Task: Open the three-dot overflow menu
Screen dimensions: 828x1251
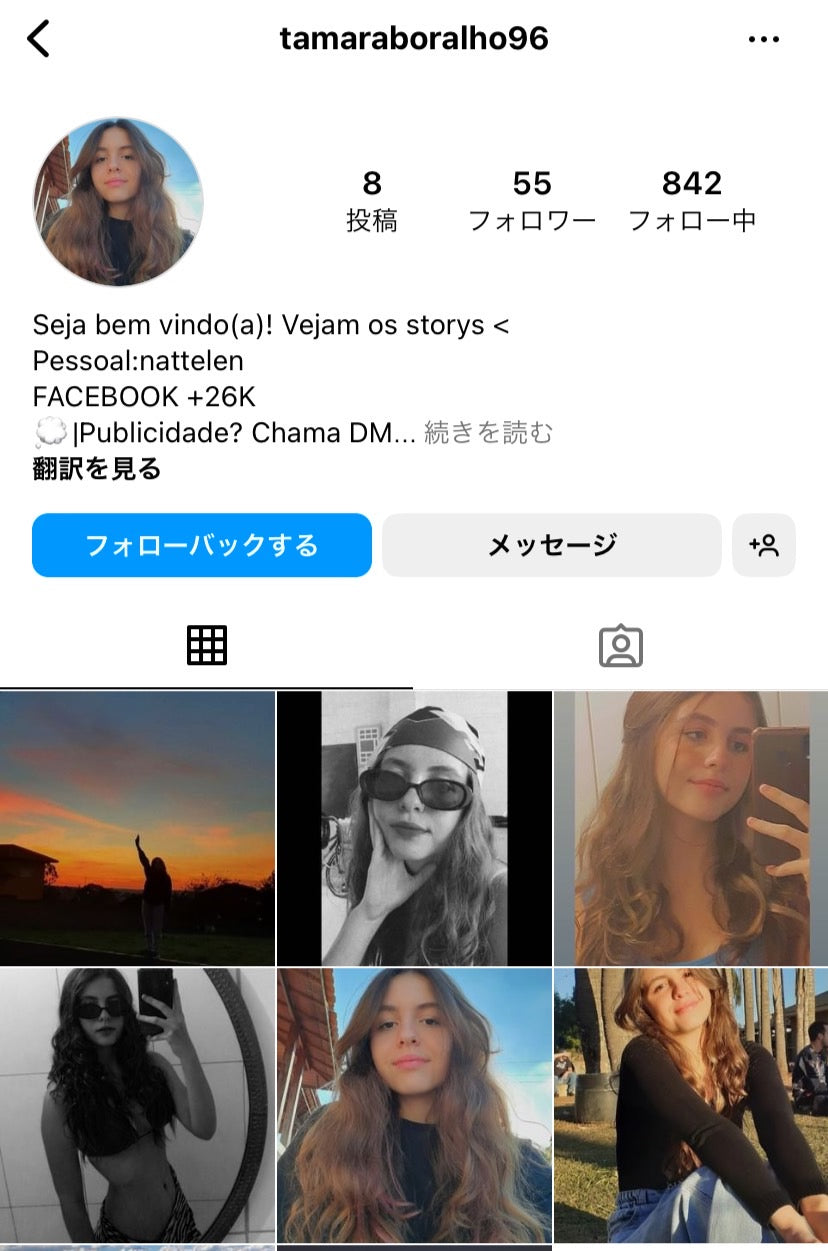Action: pos(763,40)
